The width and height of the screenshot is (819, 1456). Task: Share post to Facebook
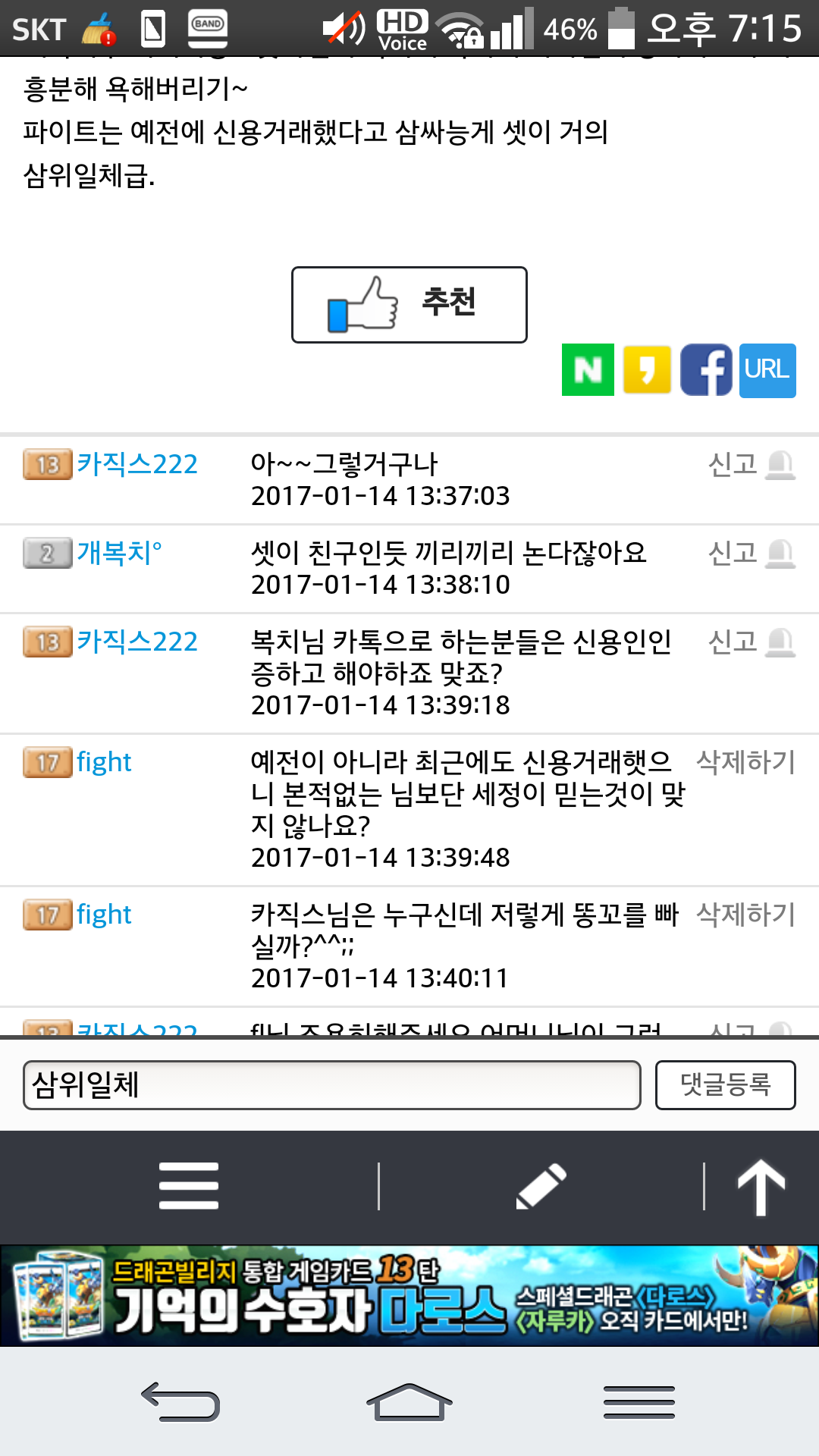point(706,370)
